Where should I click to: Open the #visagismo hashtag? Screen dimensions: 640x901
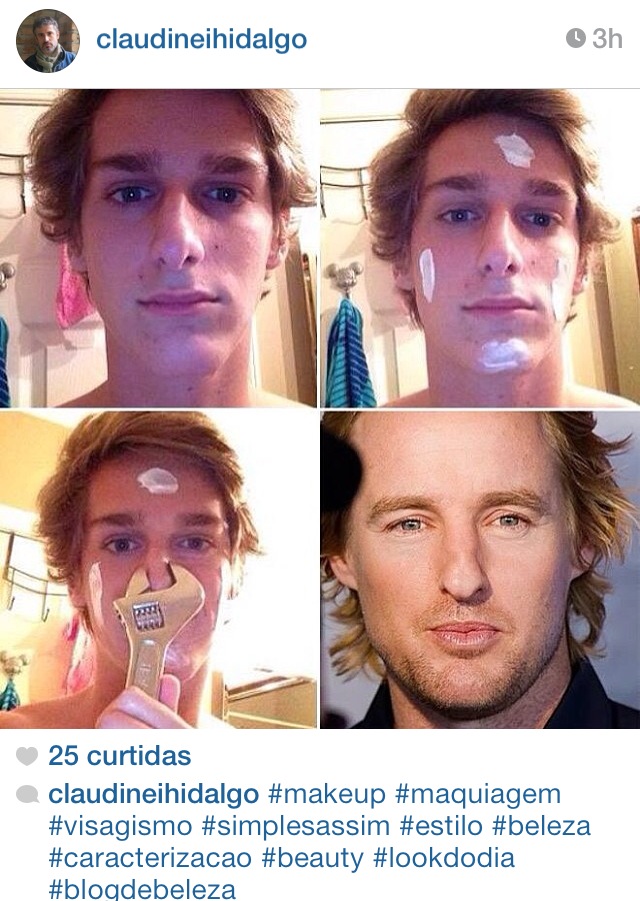[x=120, y=827]
